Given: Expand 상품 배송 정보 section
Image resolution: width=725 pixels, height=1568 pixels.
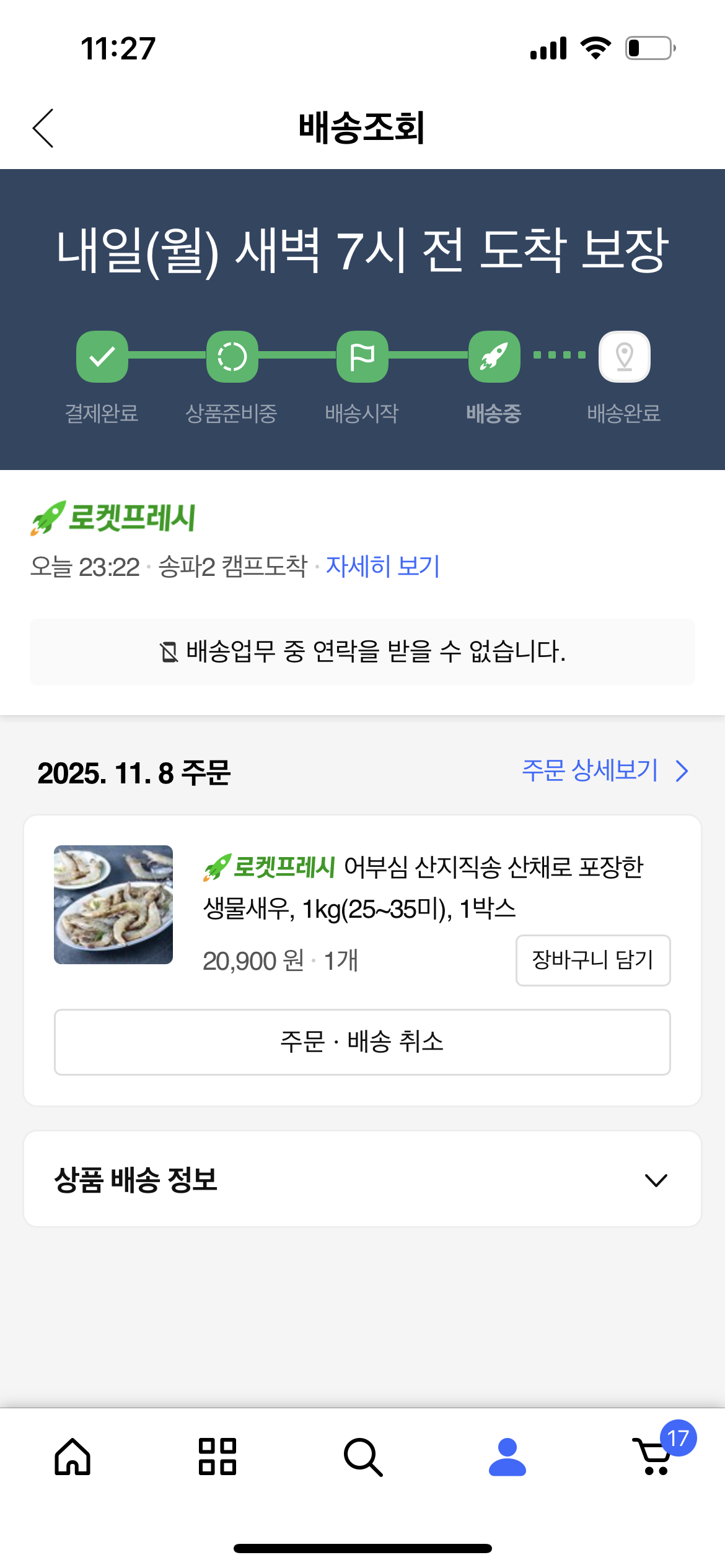Looking at the screenshot, I should tap(656, 1180).
